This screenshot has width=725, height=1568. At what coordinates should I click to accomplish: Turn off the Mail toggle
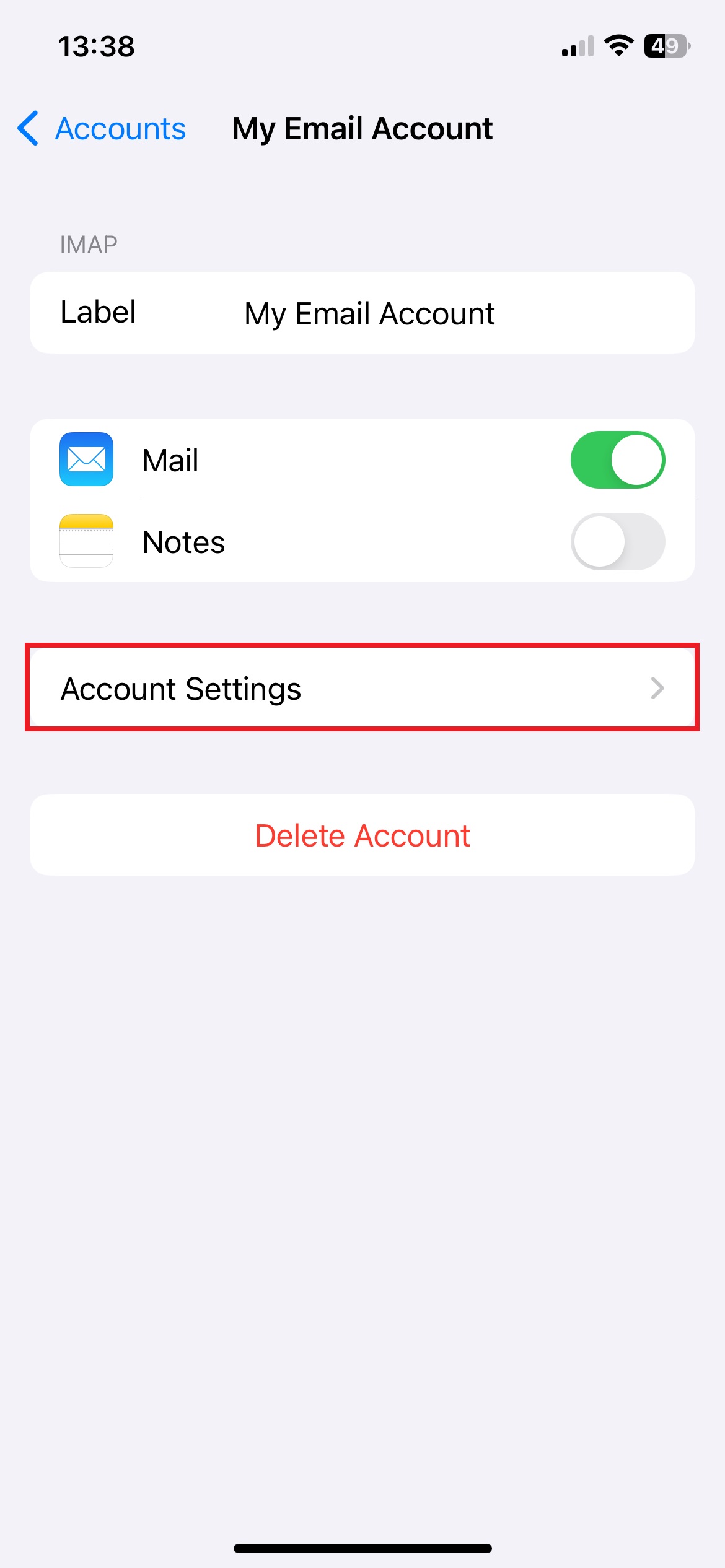[x=617, y=460]
